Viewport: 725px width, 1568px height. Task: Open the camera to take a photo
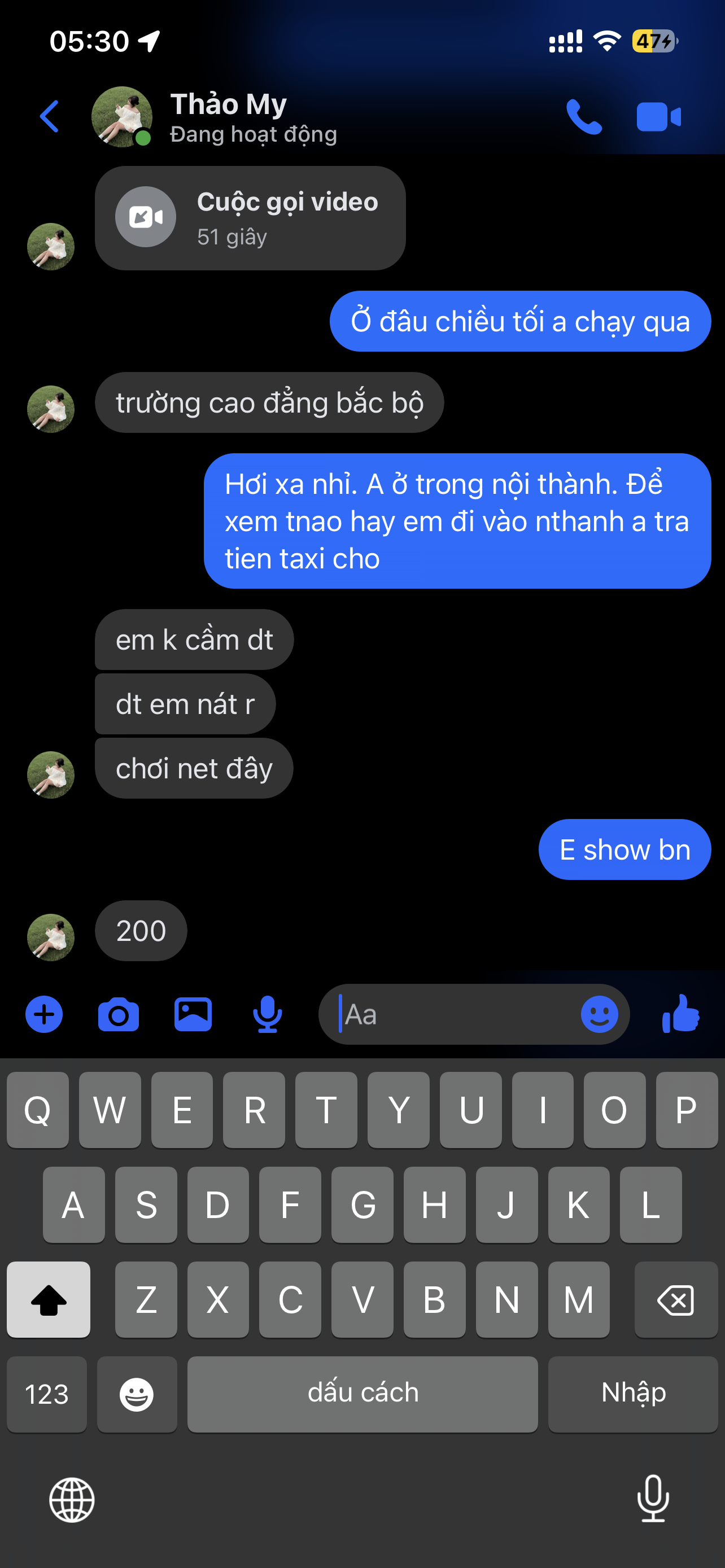pos(119,1015)
